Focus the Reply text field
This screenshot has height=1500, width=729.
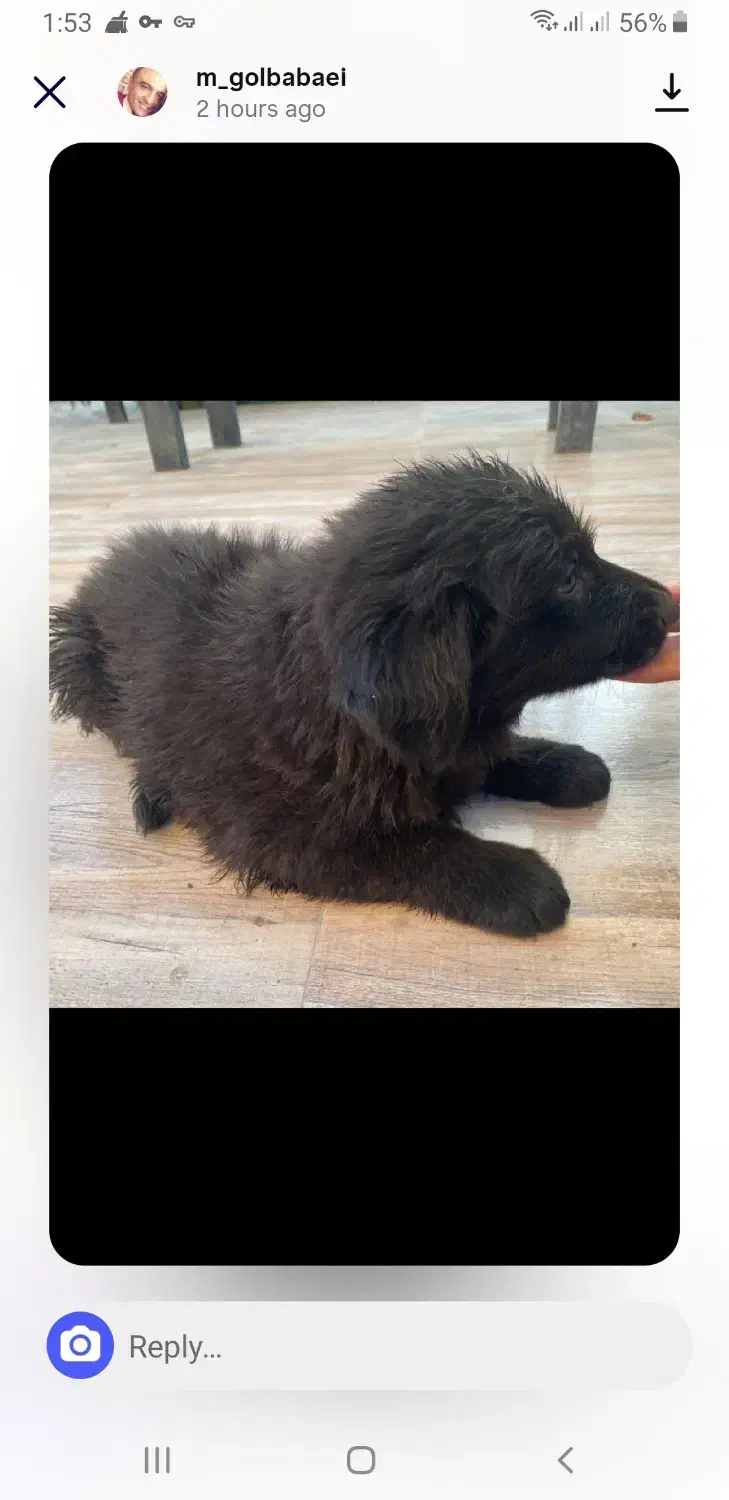point(400,1346)
